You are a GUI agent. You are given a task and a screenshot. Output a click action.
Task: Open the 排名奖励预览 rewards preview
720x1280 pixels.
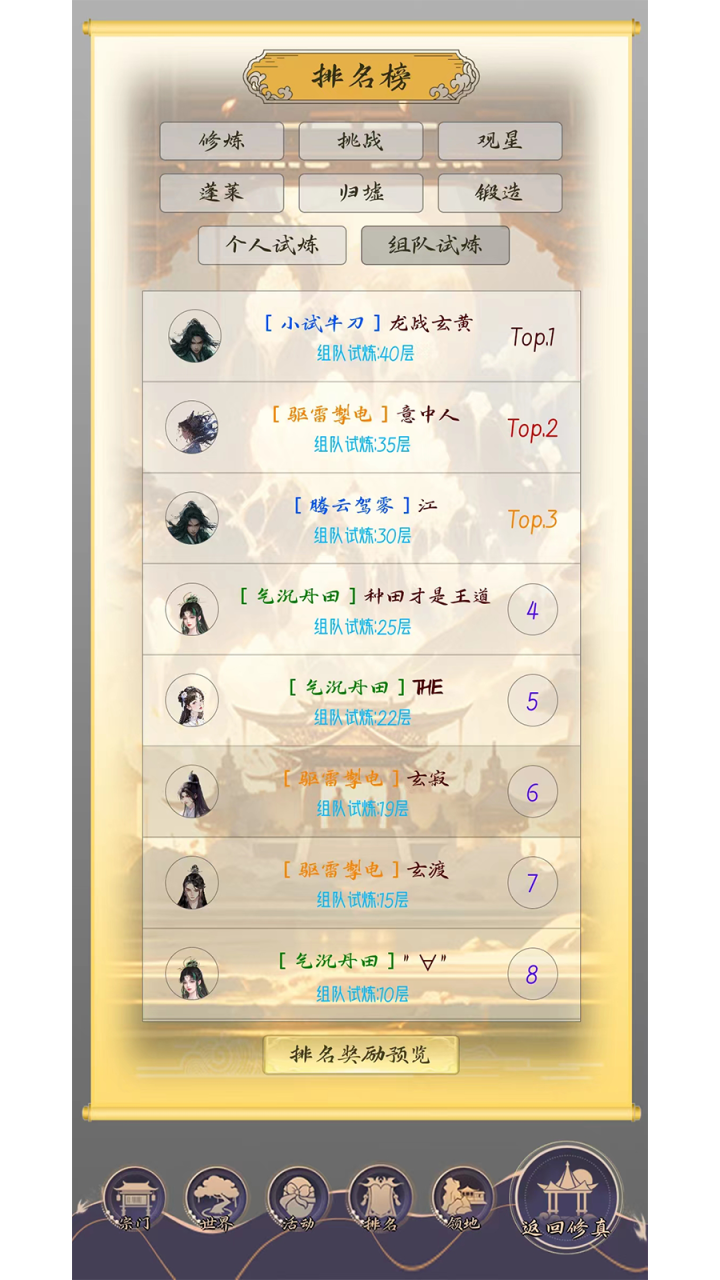(361, 1055)
